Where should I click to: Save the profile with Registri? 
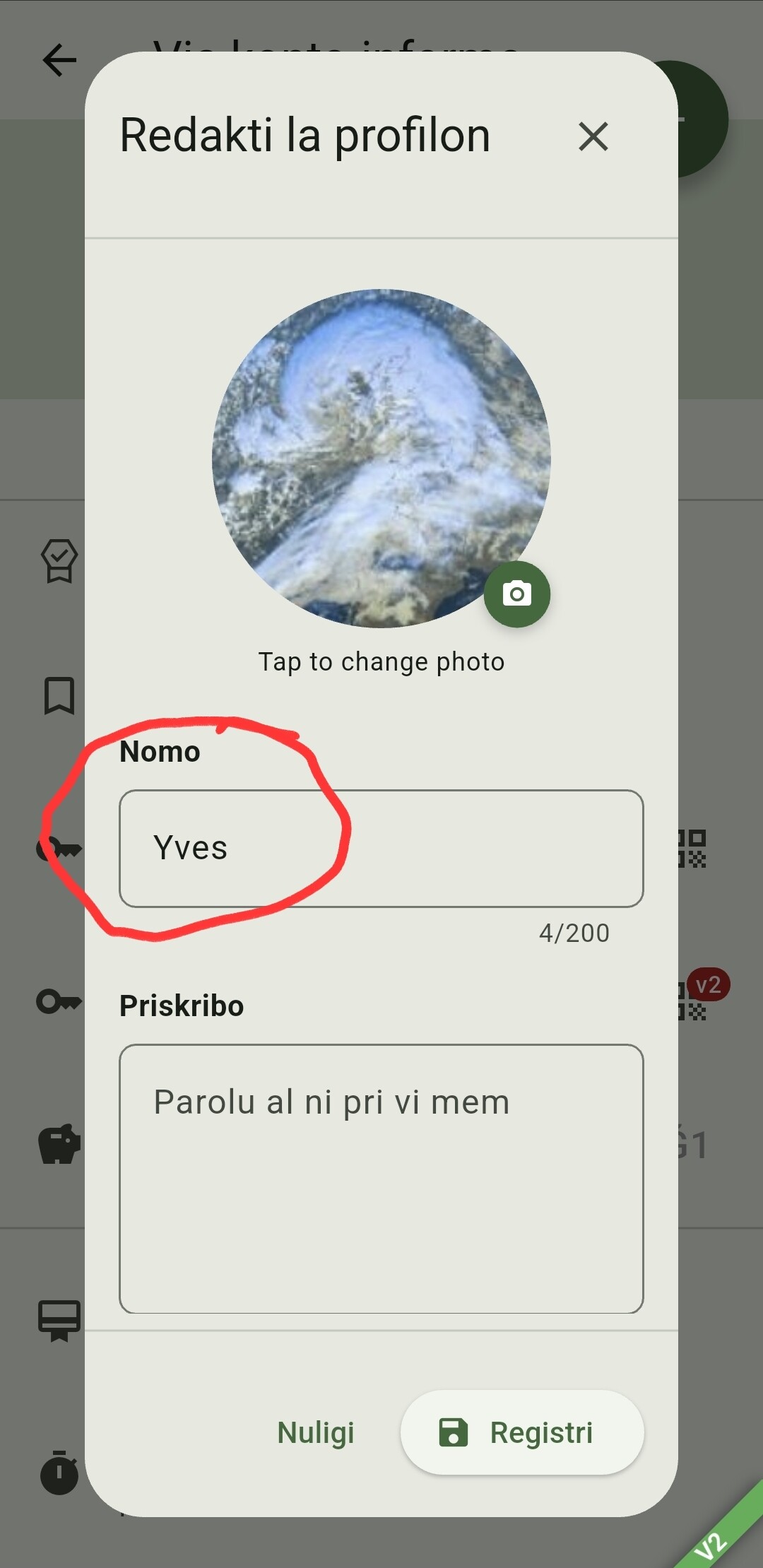(522, 1433)
